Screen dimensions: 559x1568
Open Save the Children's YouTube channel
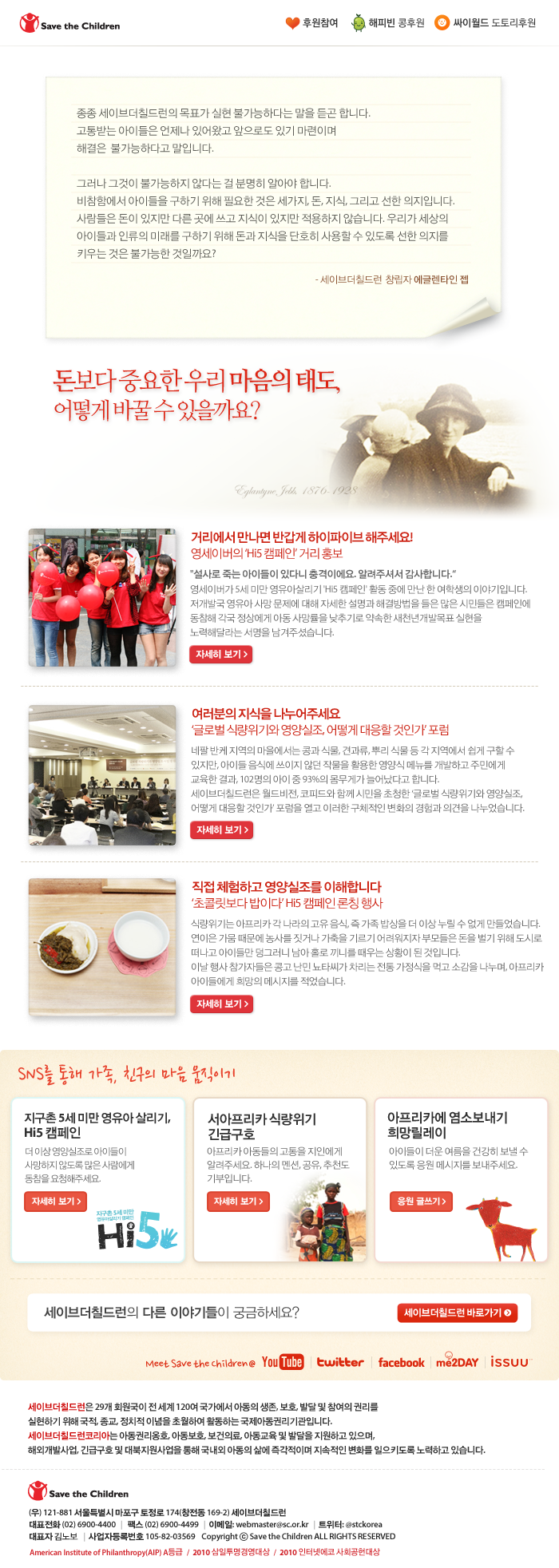[283, 1362]
